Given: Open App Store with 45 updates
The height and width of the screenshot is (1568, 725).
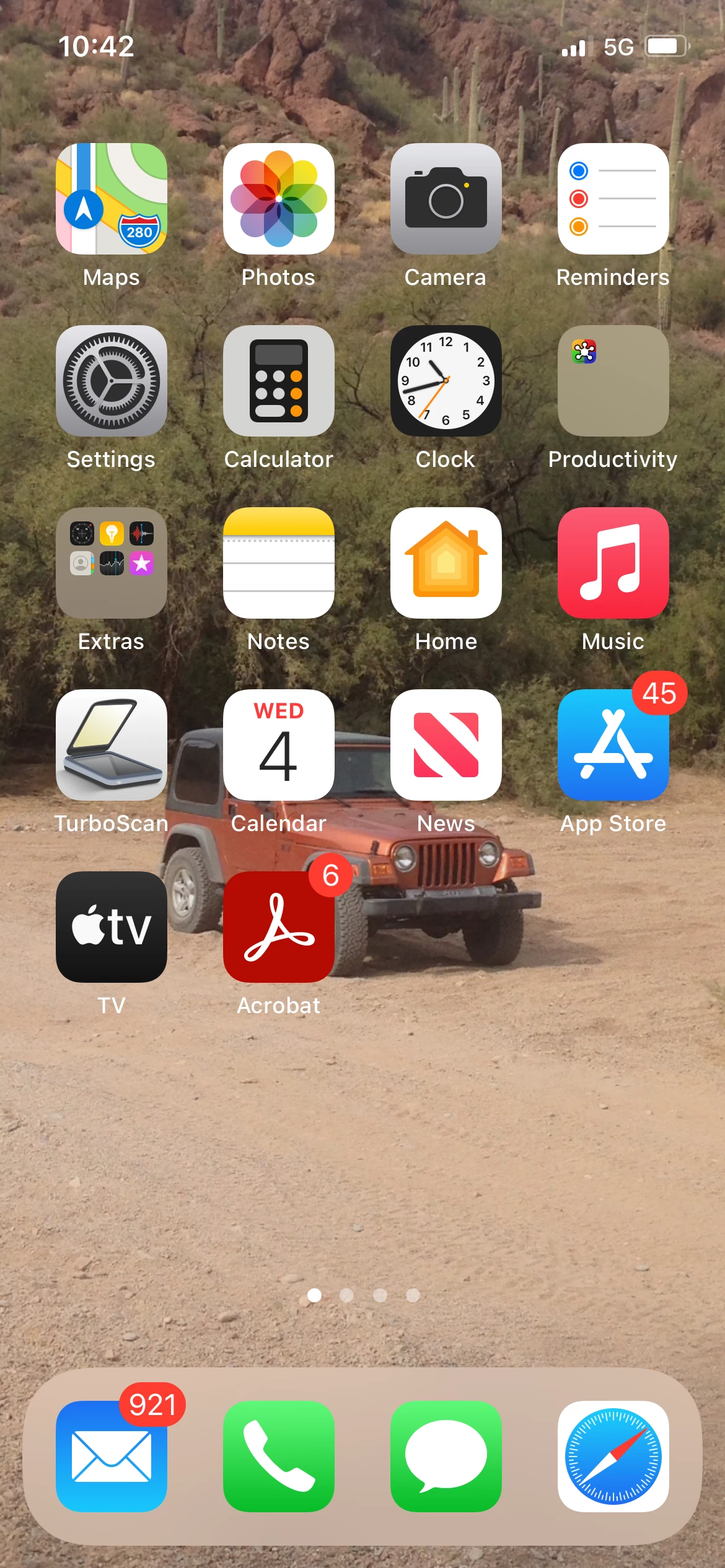Looking at the screenshot, I should [x=613, y=745].
